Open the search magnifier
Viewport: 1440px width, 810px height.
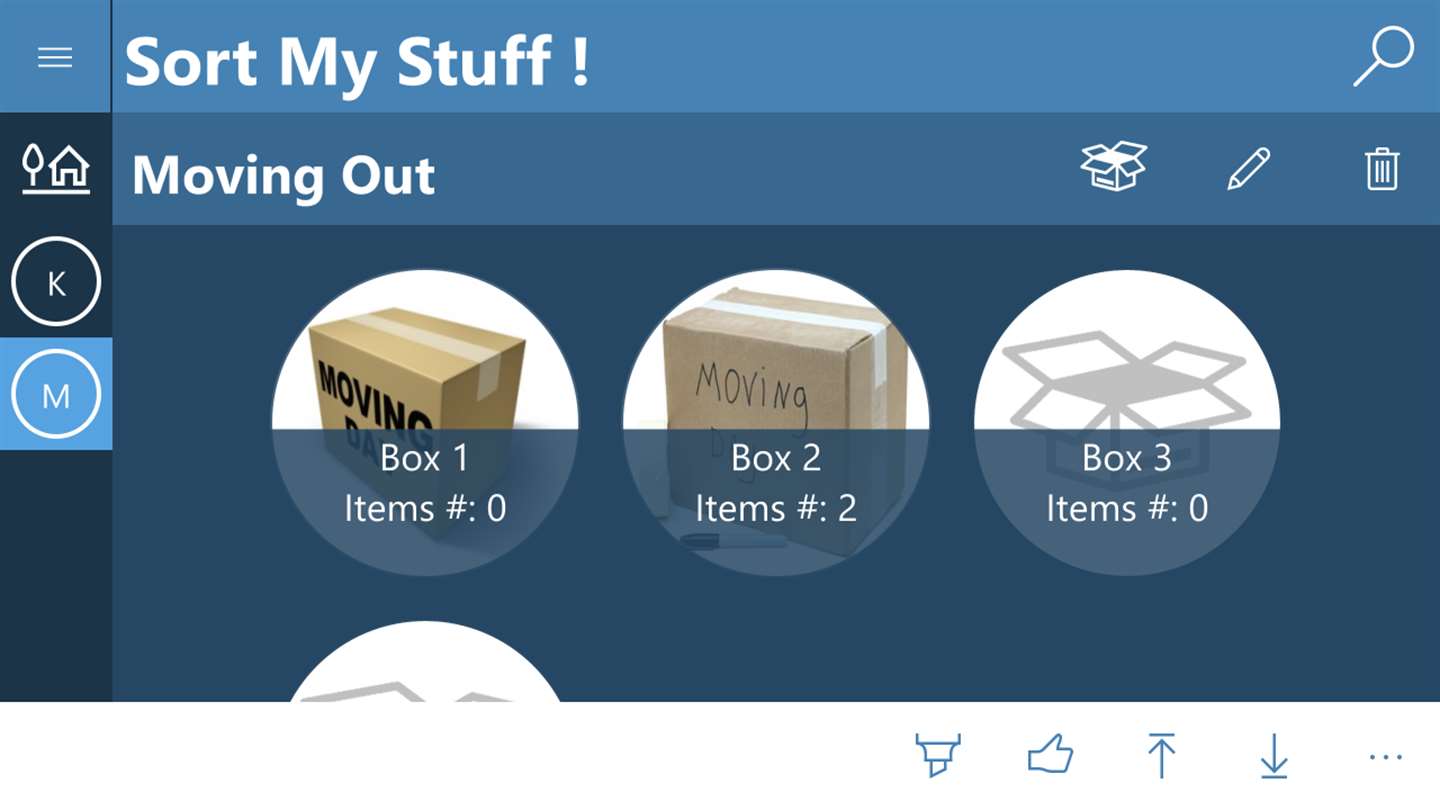(x=1384, y=57)
